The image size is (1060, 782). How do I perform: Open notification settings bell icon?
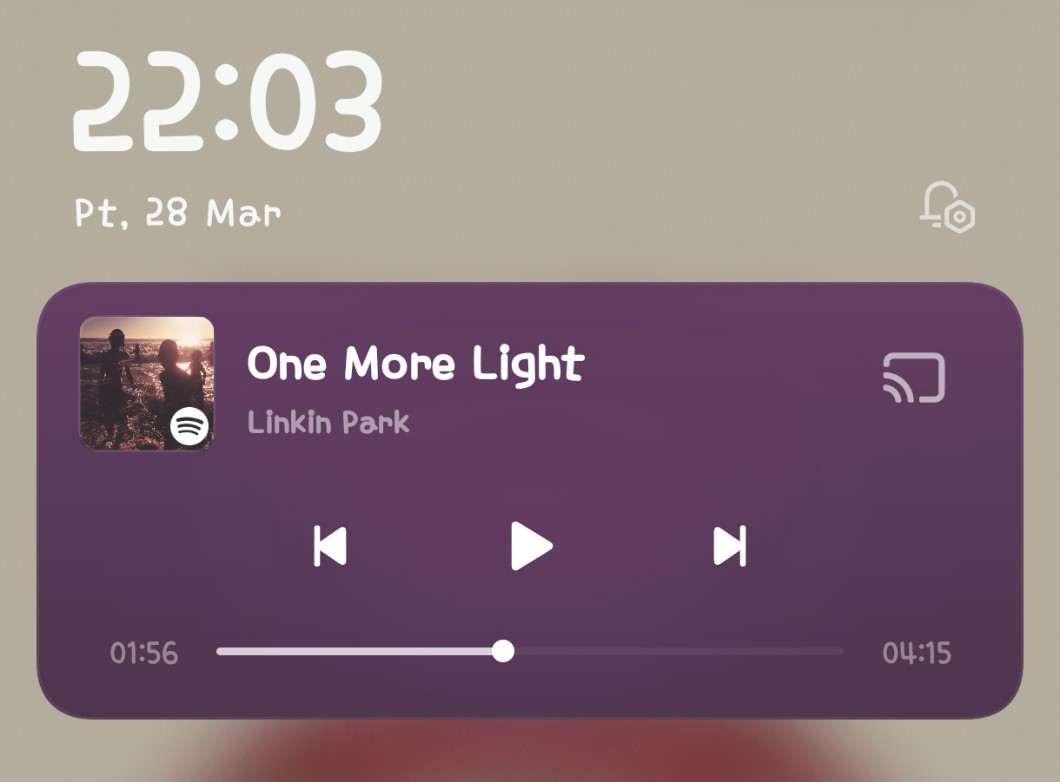point(946,207)
